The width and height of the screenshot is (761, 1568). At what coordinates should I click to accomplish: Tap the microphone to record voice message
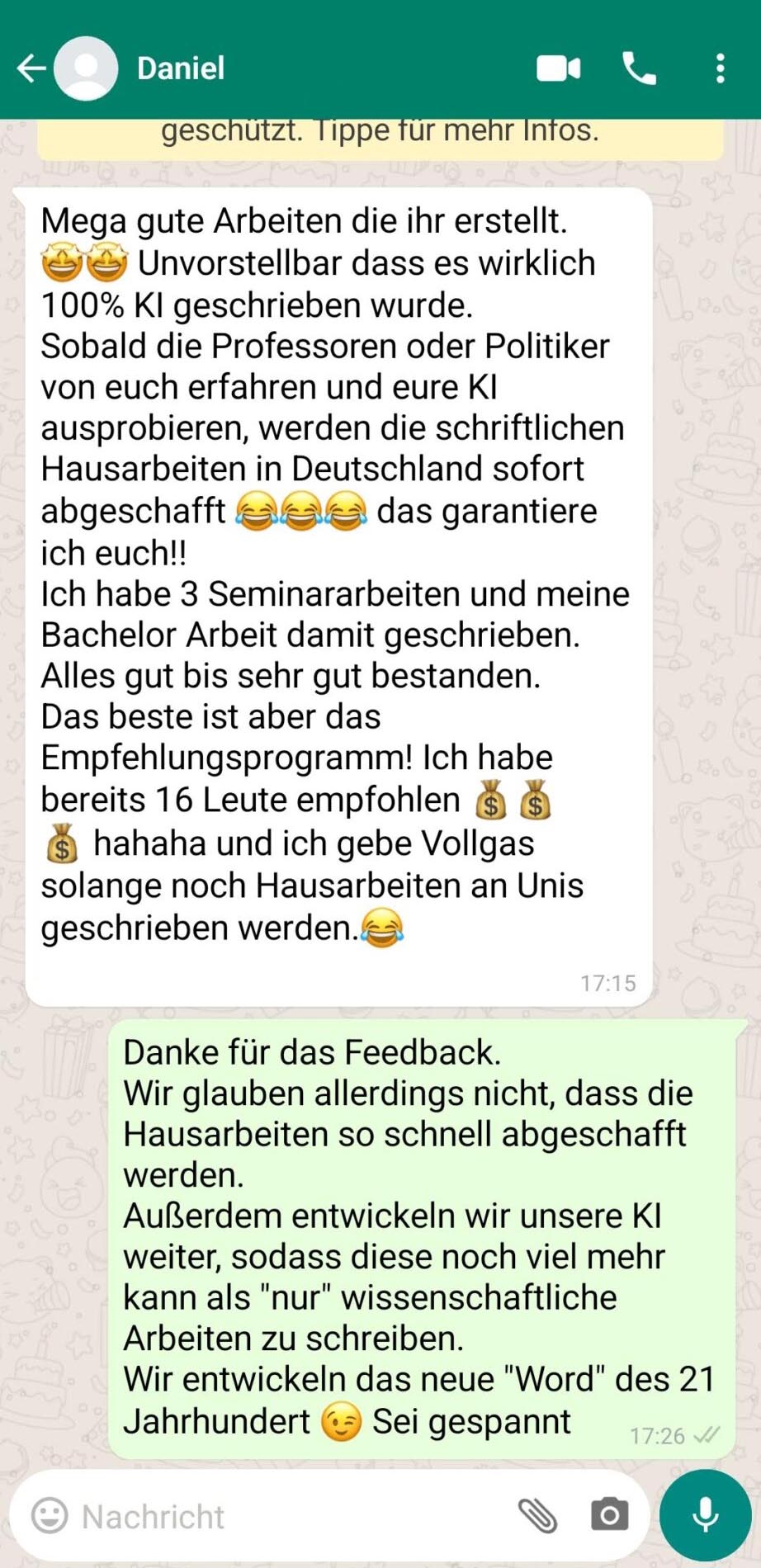coord(706,1514)
